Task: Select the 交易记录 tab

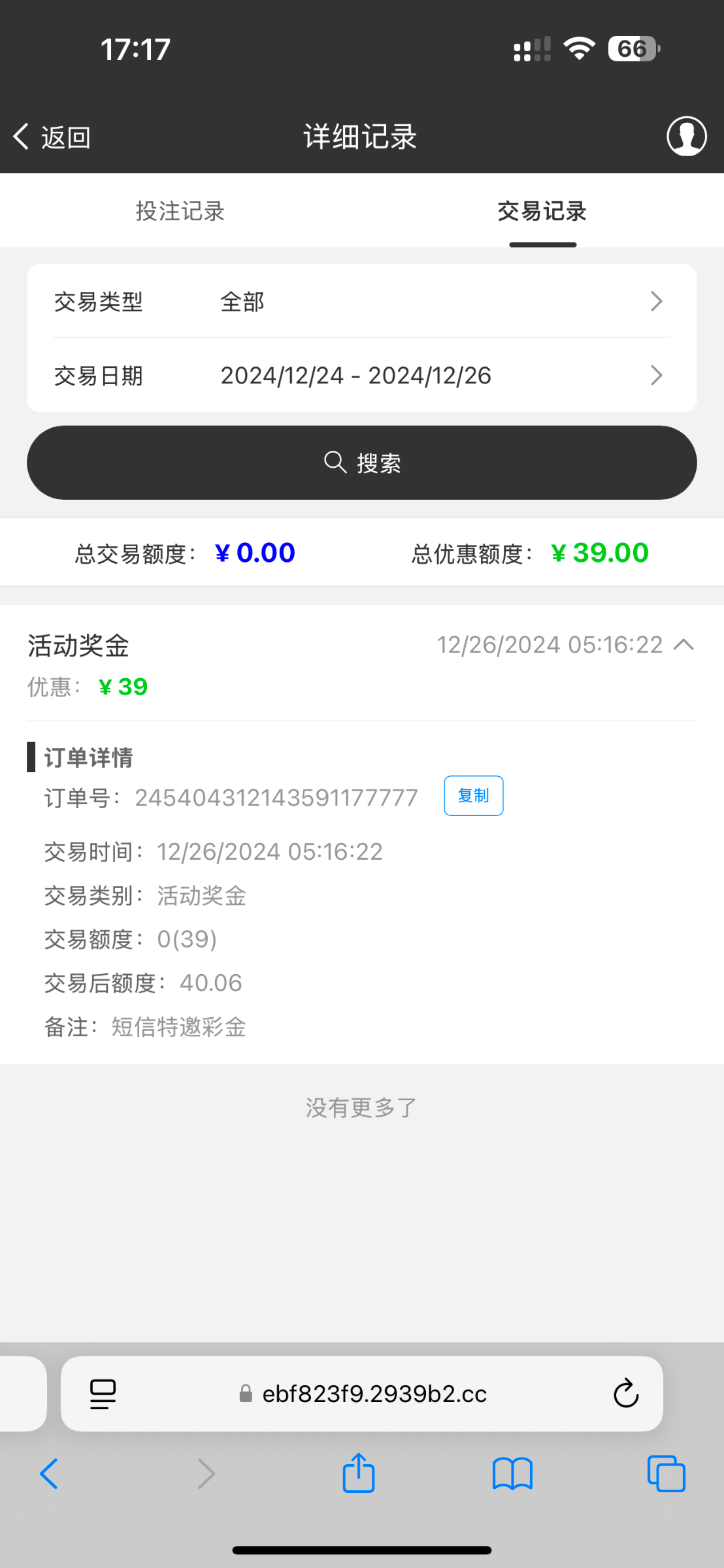Action: click(542, 211)
